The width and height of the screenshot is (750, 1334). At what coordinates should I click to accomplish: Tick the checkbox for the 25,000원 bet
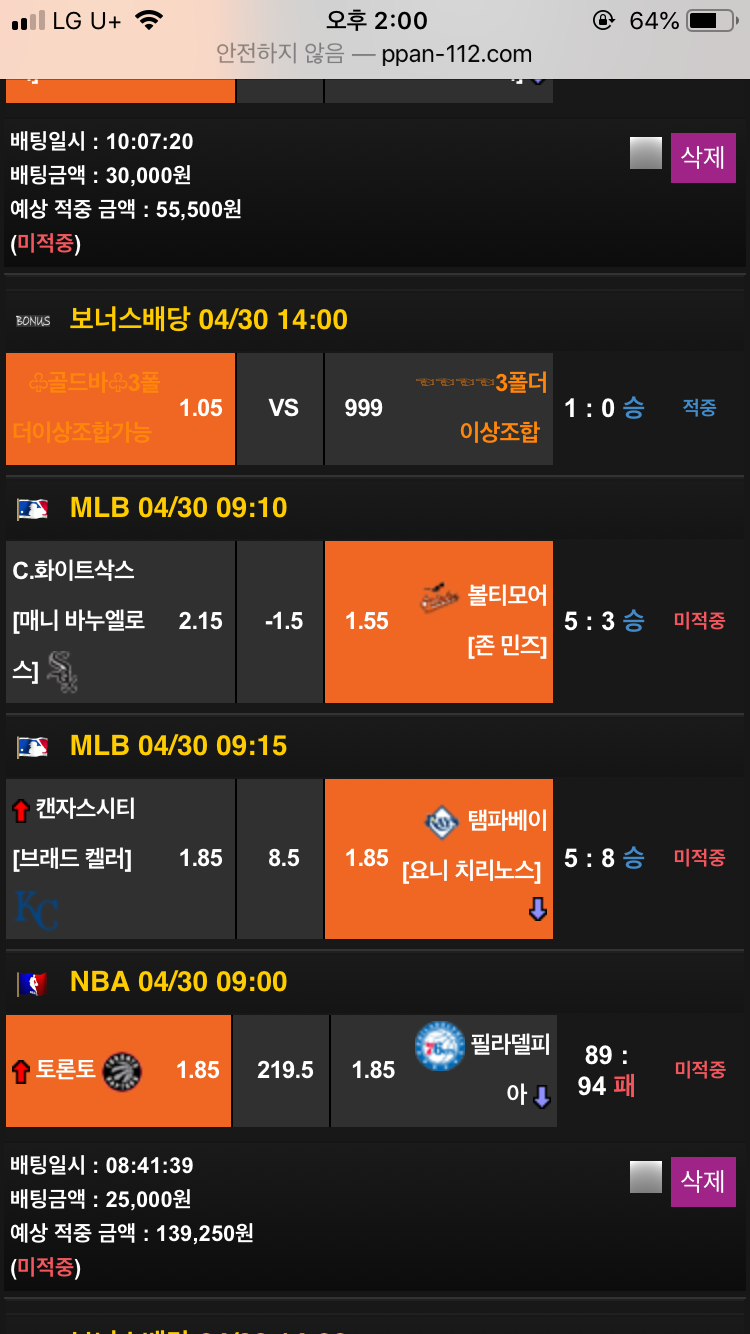646,1177
